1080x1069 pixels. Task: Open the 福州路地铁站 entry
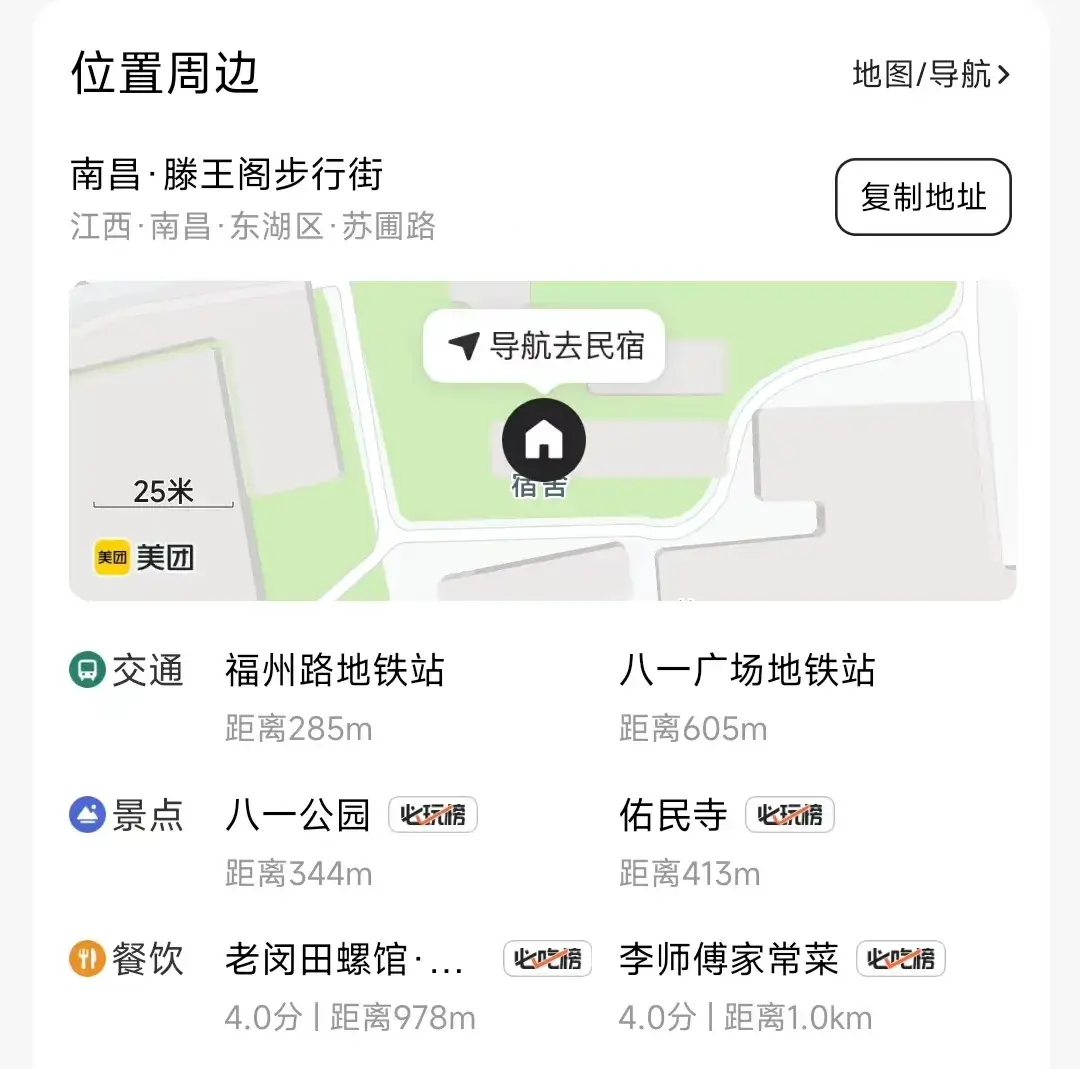click(x=334, y=671)
